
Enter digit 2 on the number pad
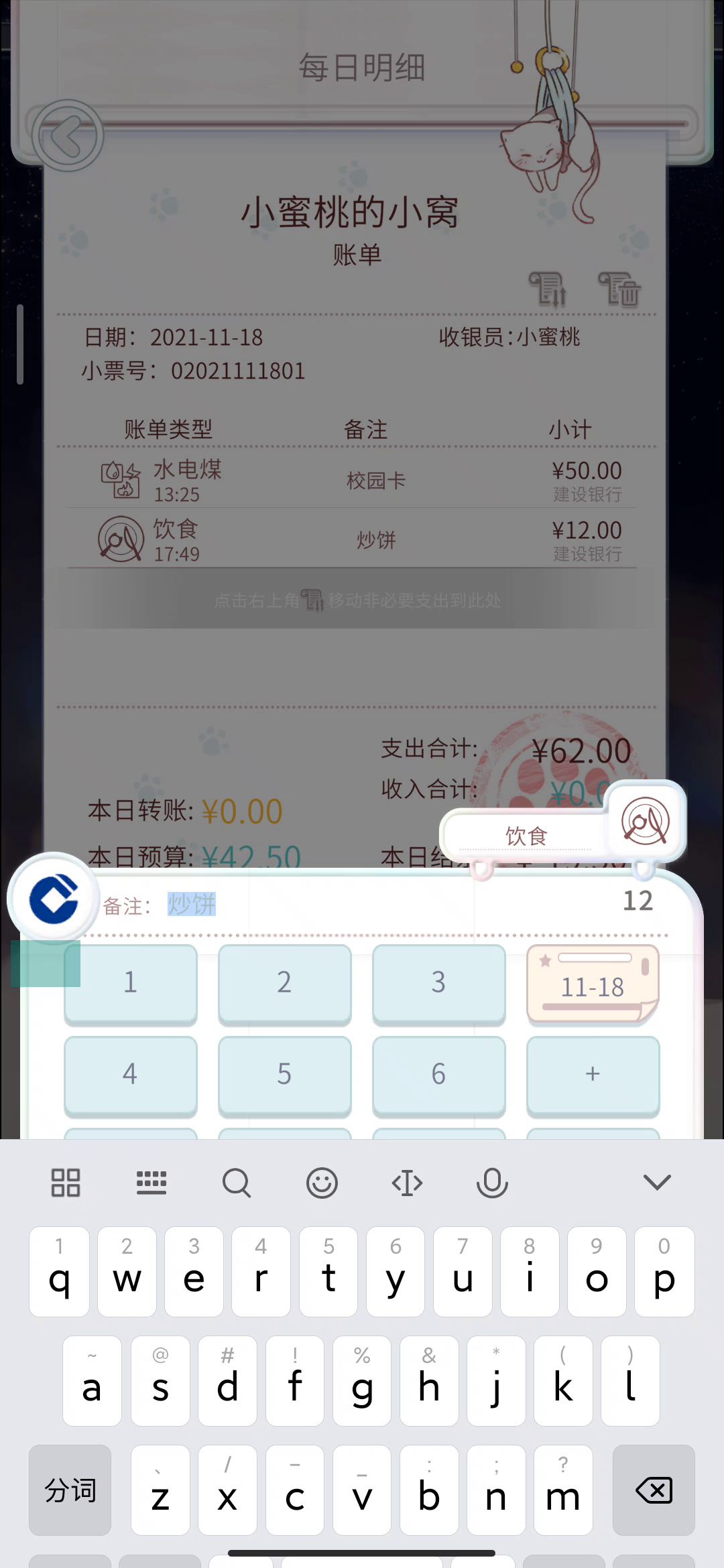(x=284, y=982)
